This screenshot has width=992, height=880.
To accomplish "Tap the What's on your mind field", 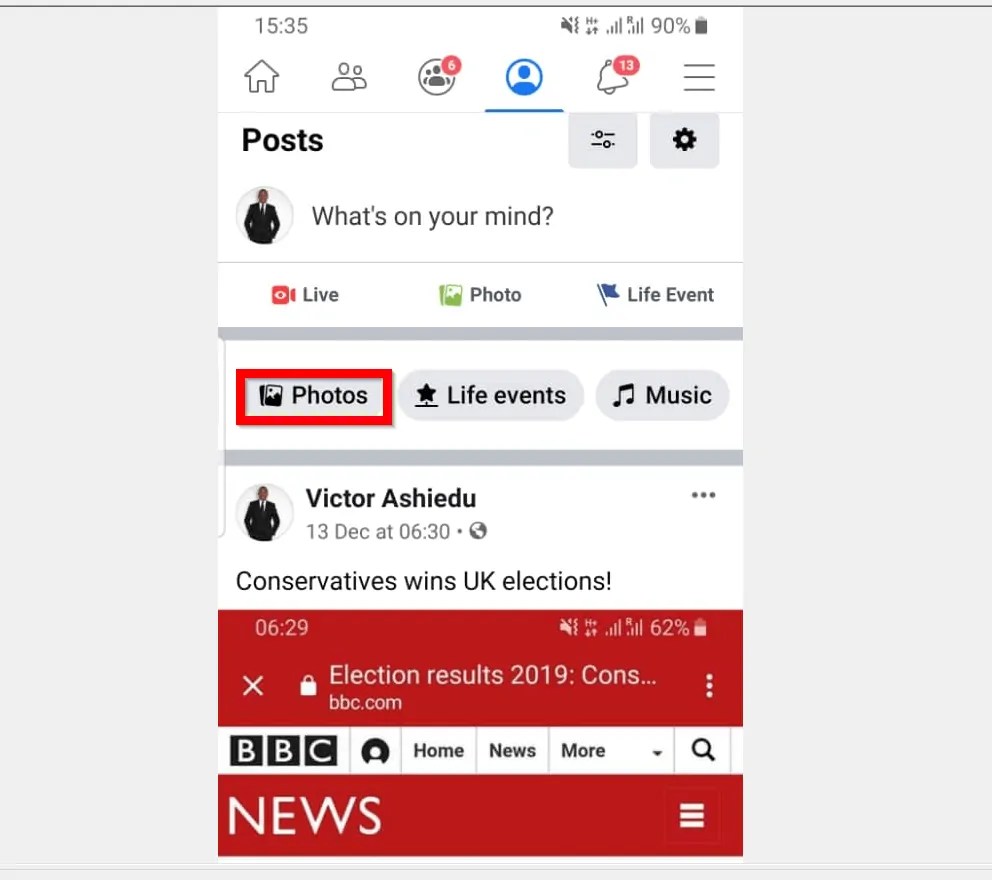I will pos(432,216).
